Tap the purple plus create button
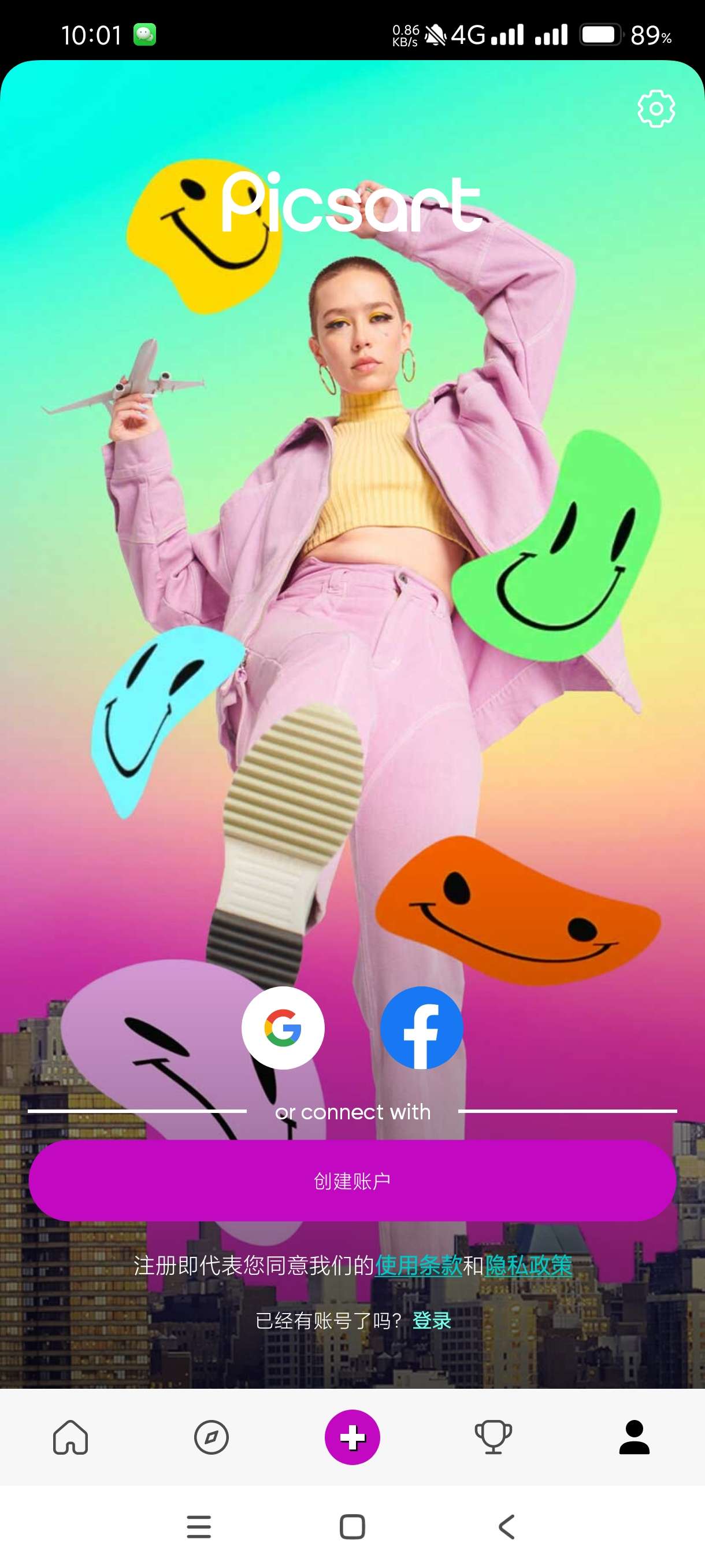 (352, 1438)
